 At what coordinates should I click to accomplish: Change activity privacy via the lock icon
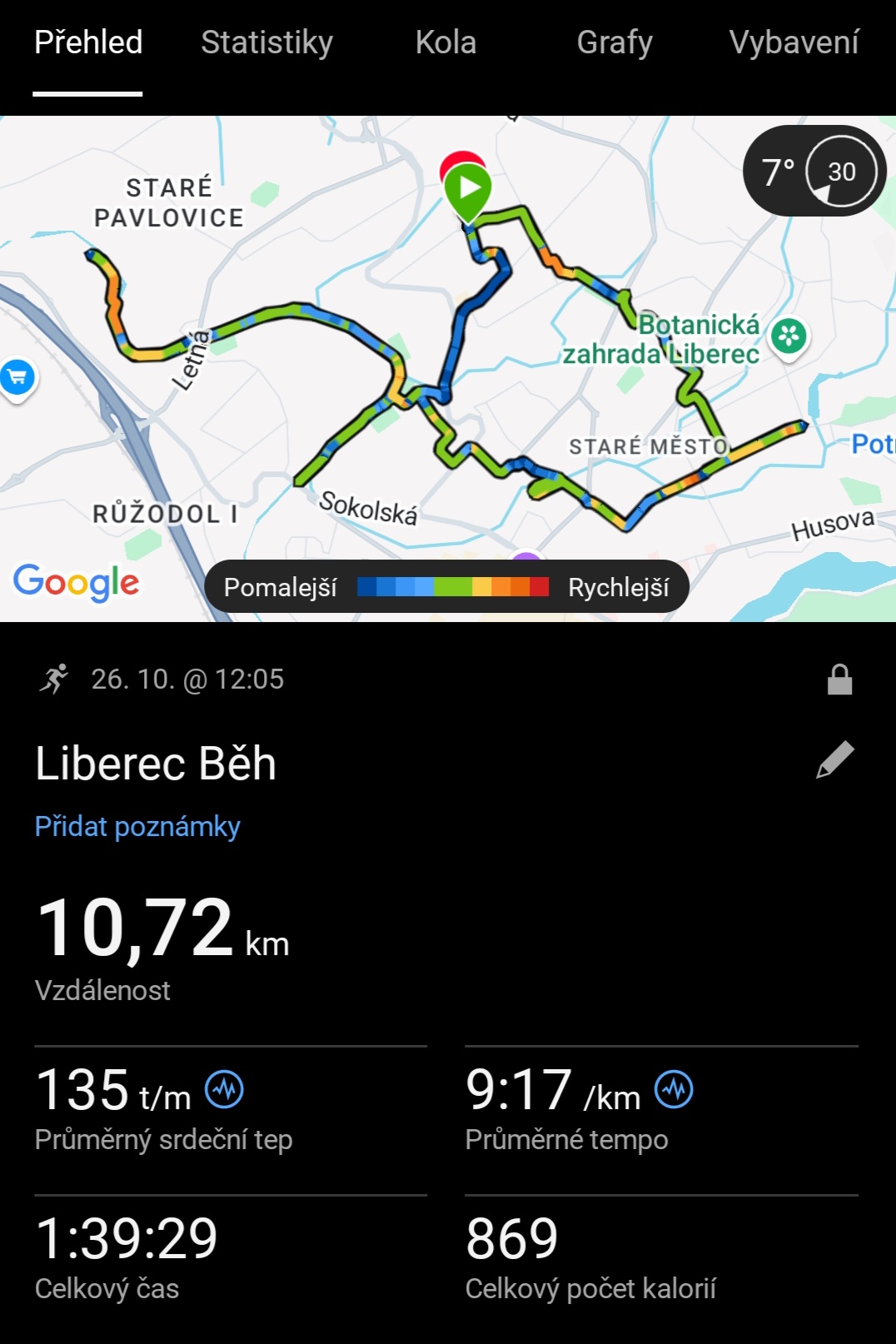(839, 679)
